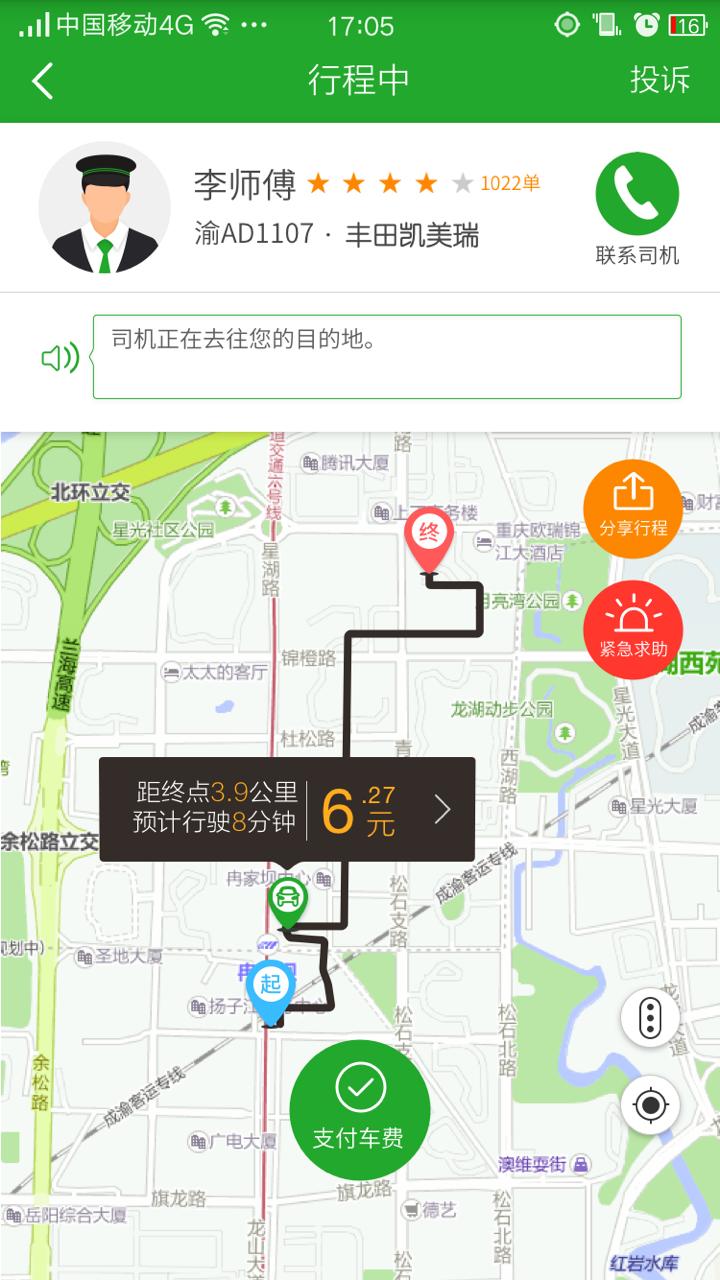Screen dimensions: 720x1280
Task: Go back using the left arrow icon
Action: [42, 80]
